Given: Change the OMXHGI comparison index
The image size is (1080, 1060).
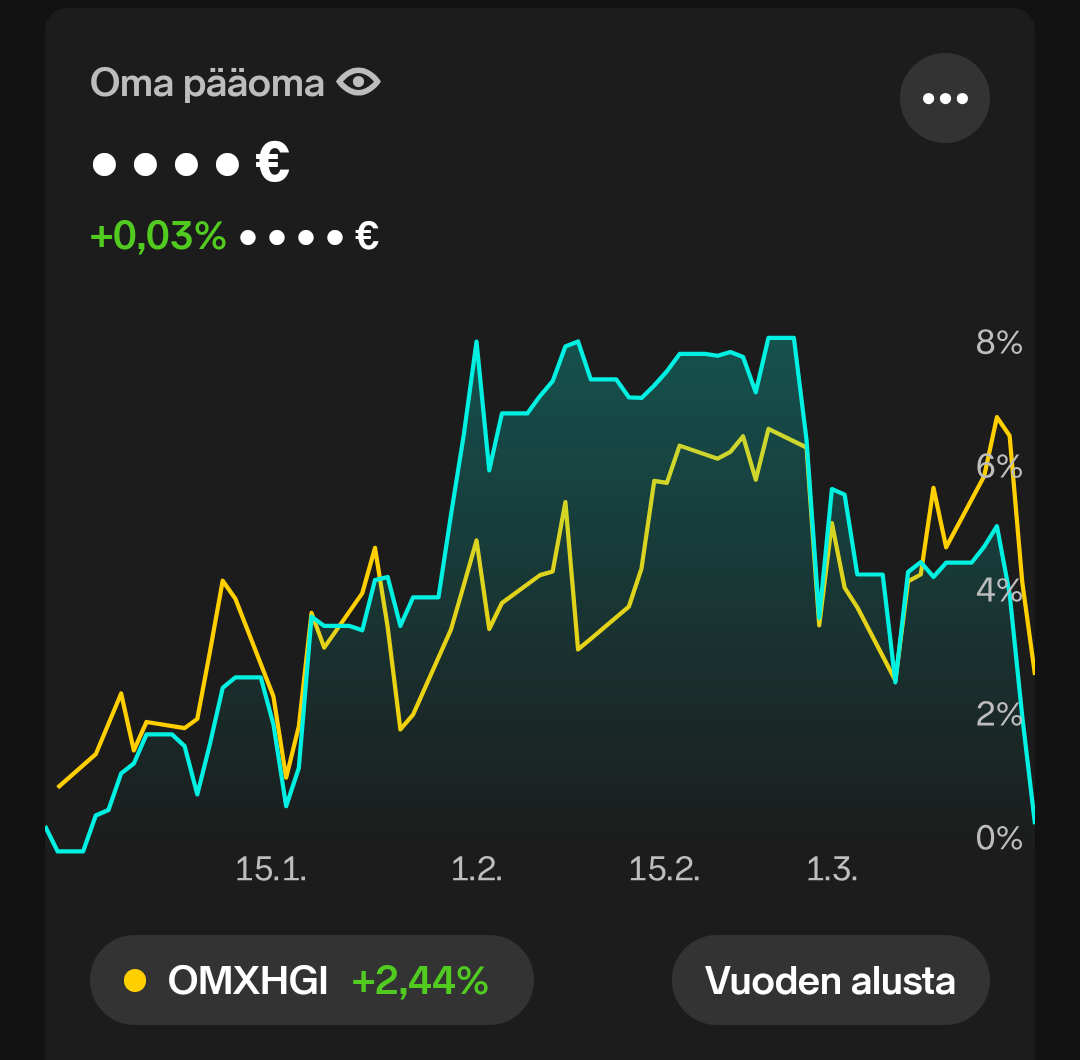Looking at the screenshot, I should [312, 980].
